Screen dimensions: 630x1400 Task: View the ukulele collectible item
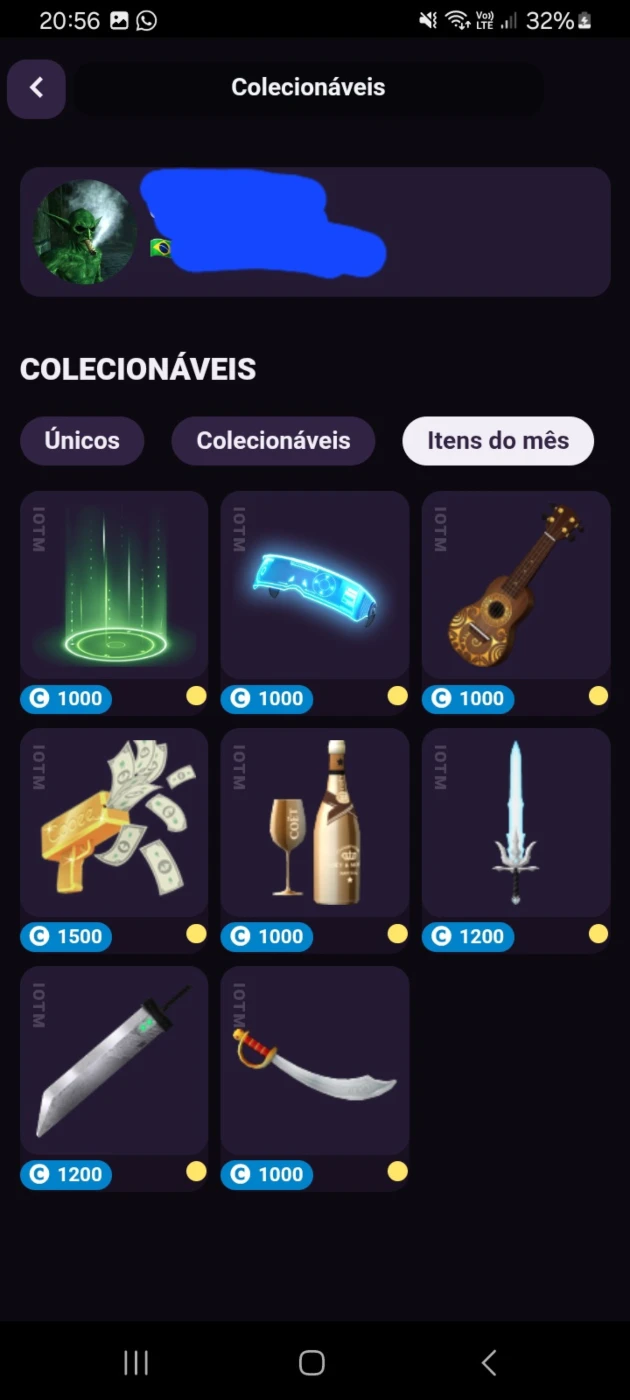[516, 602]
